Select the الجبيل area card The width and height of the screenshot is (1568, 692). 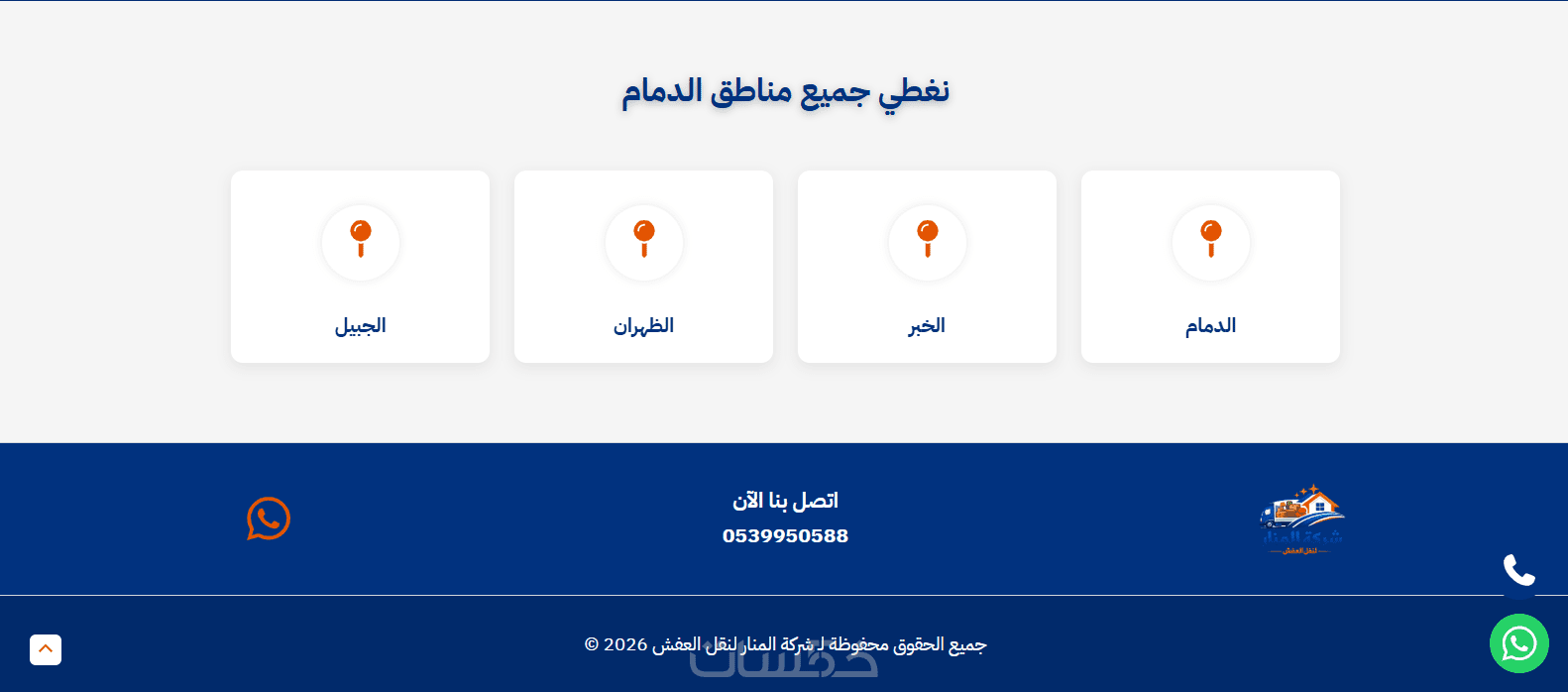pos(360,267)
